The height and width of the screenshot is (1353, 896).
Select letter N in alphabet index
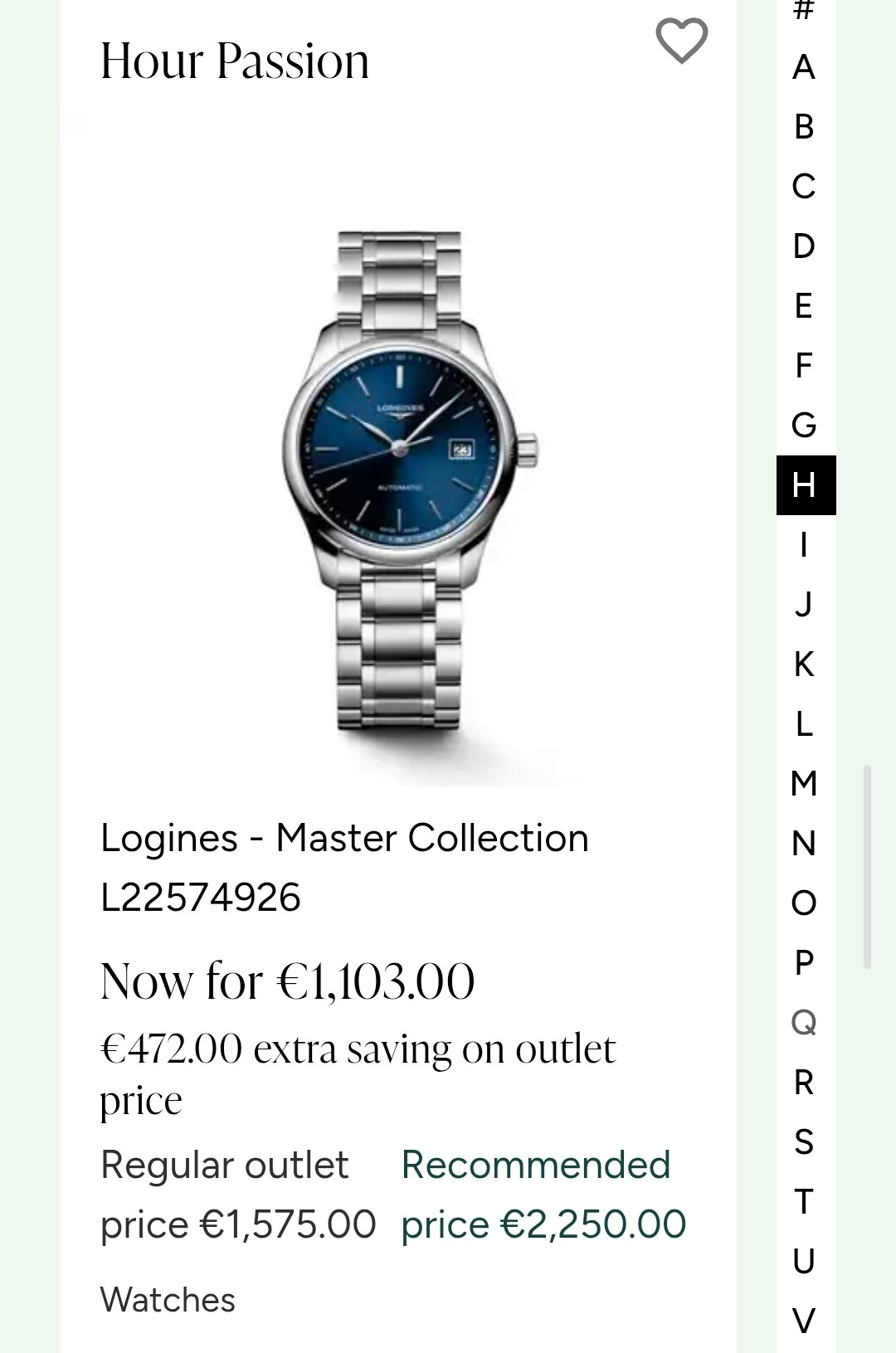(x=804, y=844)
